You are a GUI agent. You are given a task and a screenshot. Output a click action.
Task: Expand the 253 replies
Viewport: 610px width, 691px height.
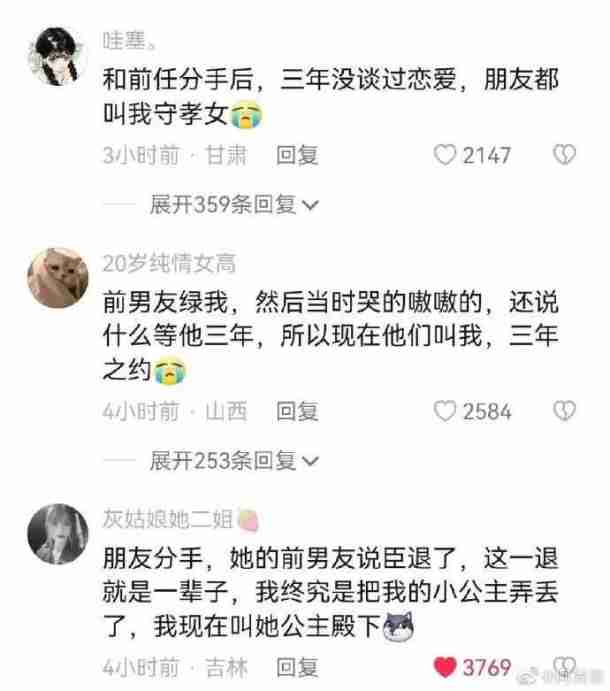[x=233, y=461]
